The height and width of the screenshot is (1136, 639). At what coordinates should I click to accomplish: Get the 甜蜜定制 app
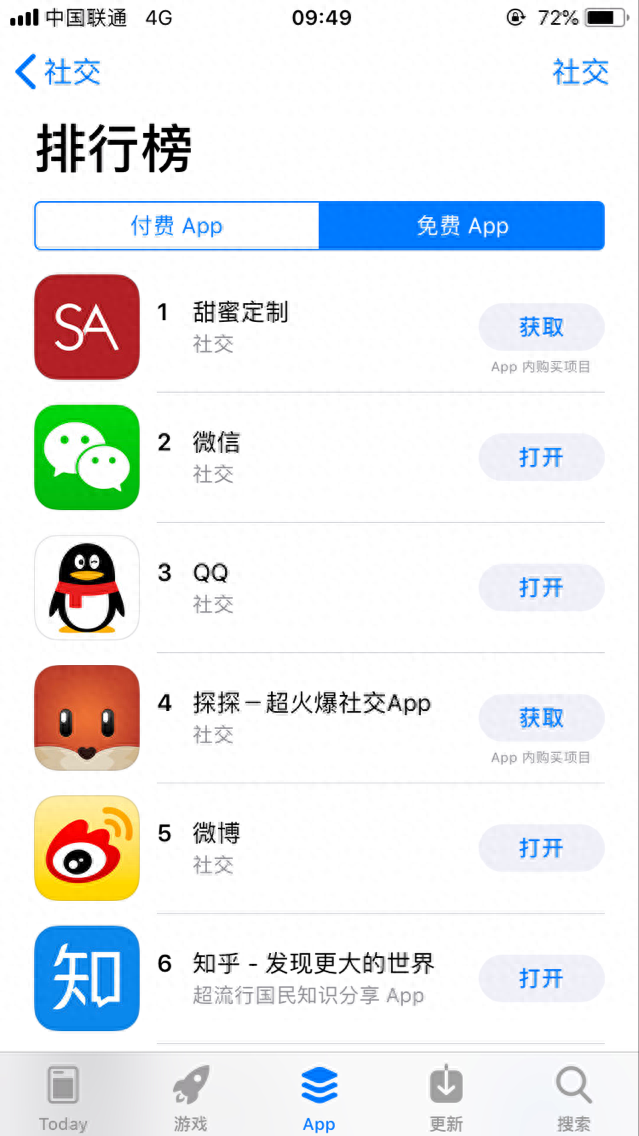541,327
